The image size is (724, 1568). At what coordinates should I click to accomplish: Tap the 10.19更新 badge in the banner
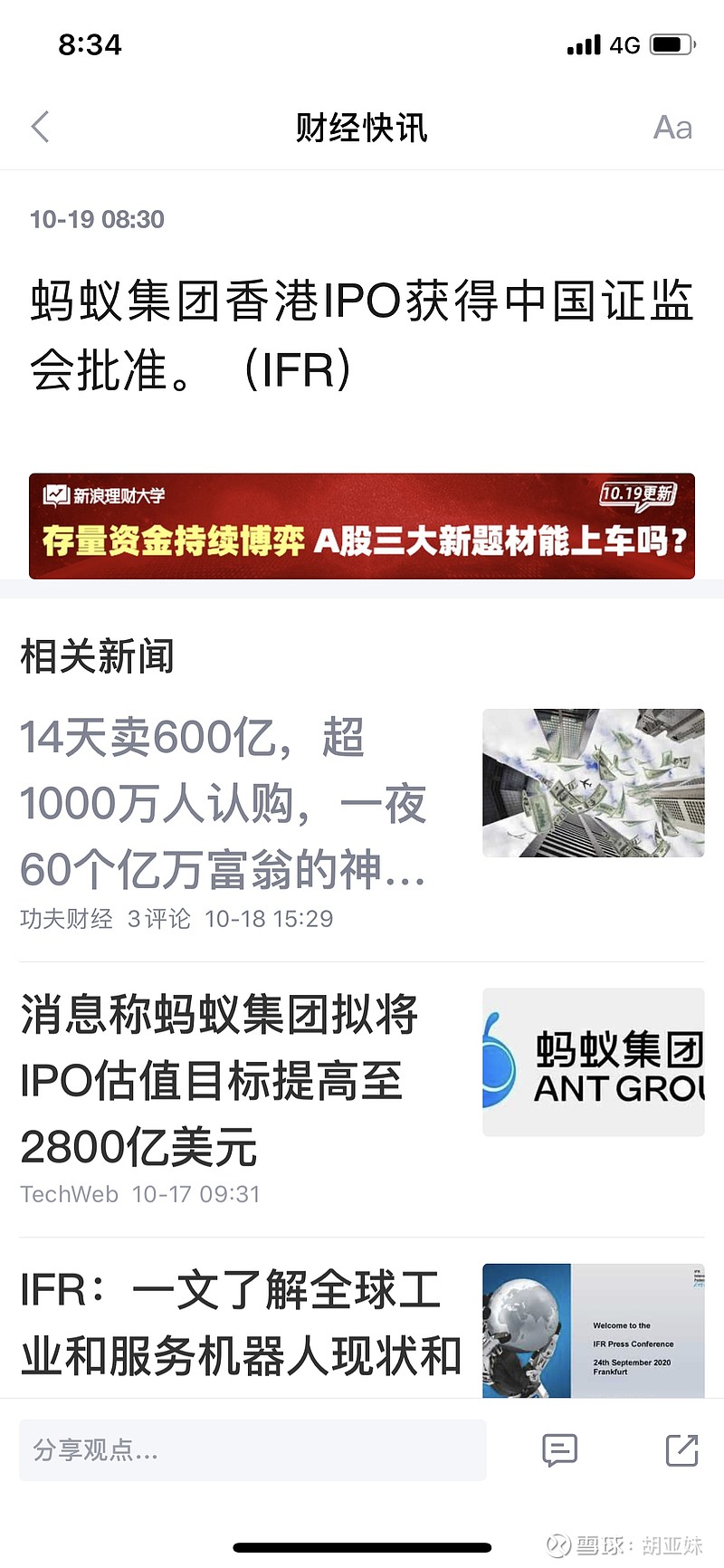639,493
